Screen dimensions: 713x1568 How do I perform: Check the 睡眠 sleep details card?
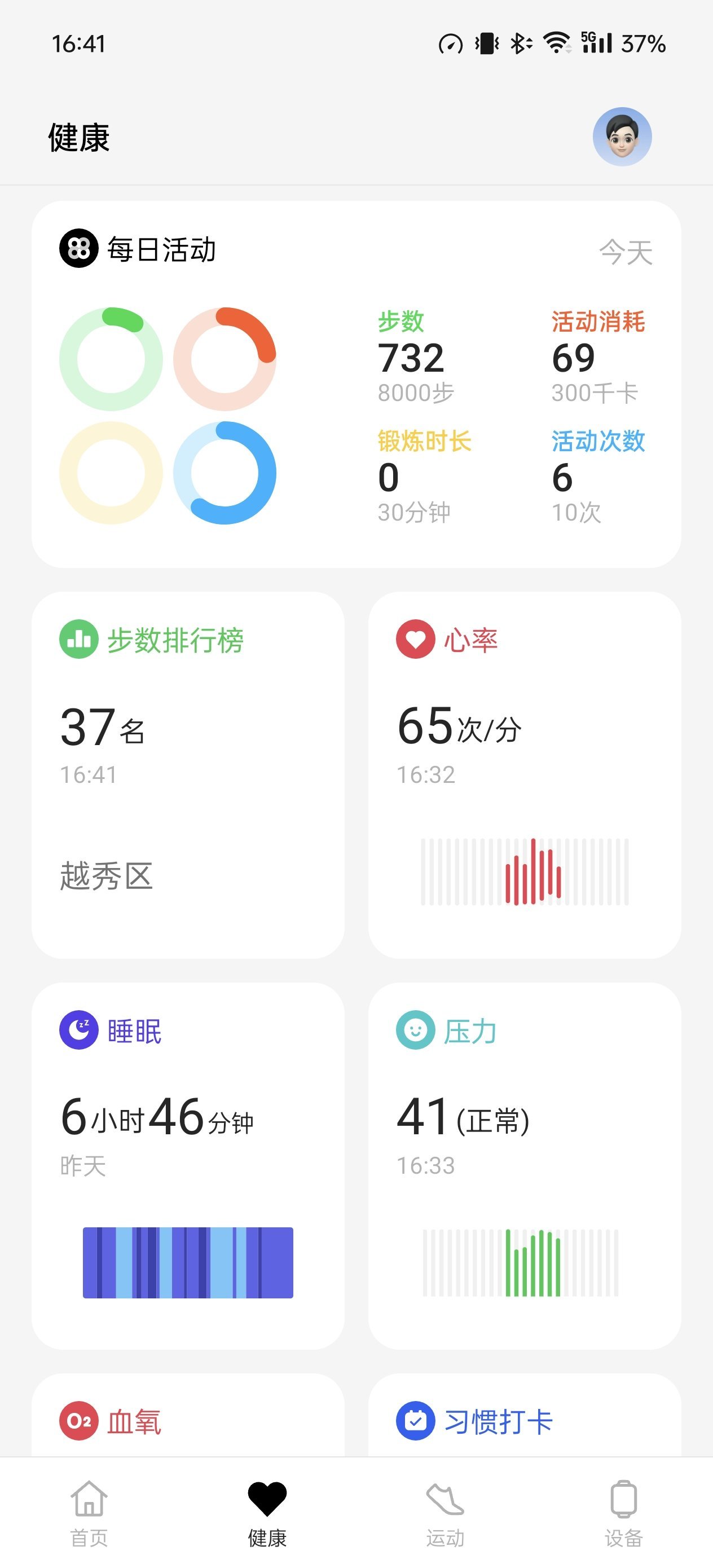[187, 1165]
